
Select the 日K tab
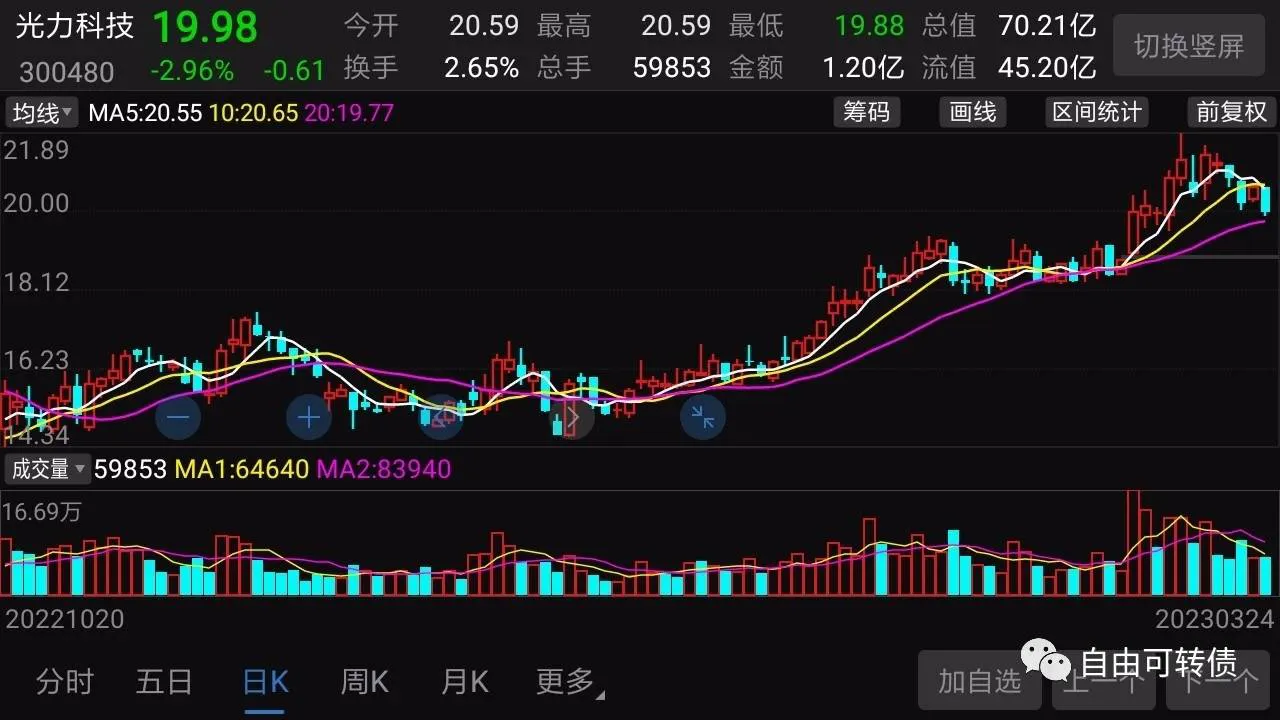pyautogui.click(x=265, y=682)
